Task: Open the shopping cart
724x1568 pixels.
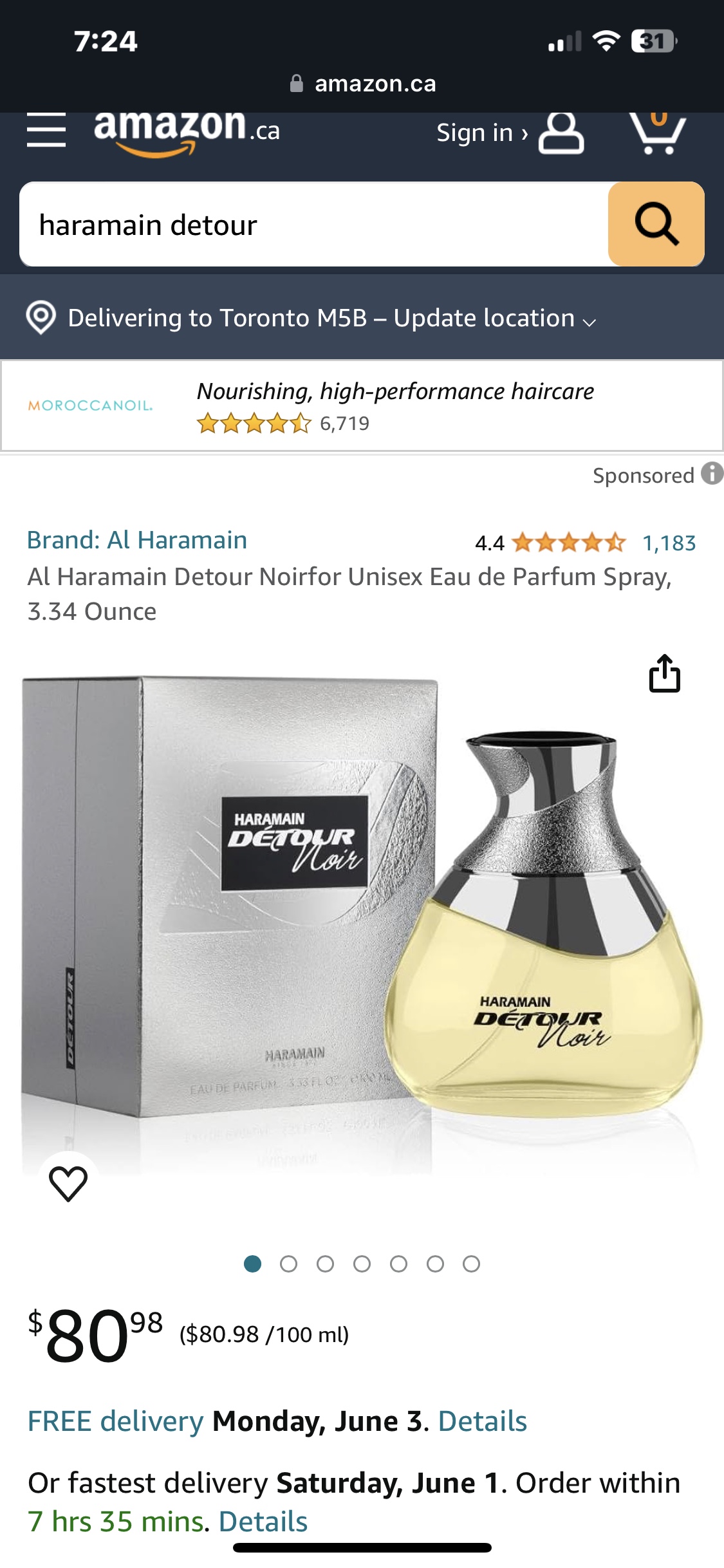Action: [658, 133]
